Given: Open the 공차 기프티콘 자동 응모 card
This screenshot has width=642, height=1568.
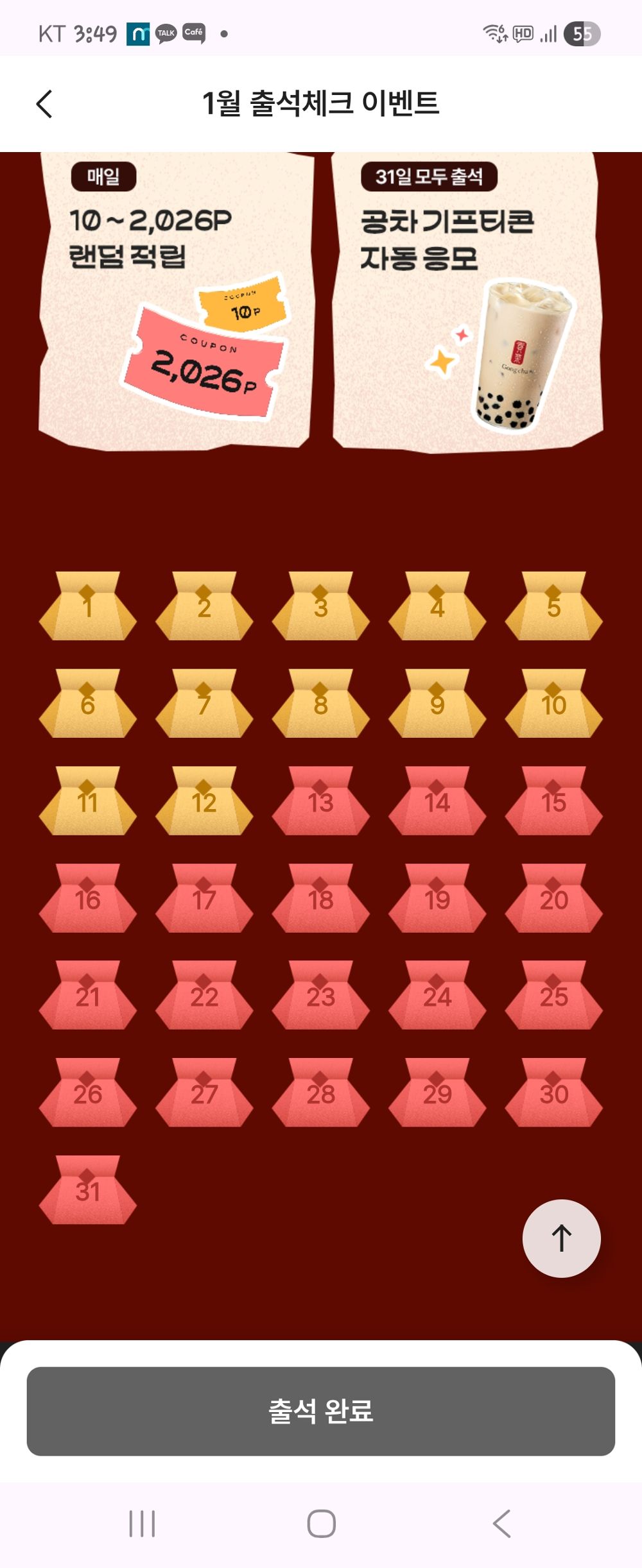Looking at the screenshot, I should pos(467,302).
